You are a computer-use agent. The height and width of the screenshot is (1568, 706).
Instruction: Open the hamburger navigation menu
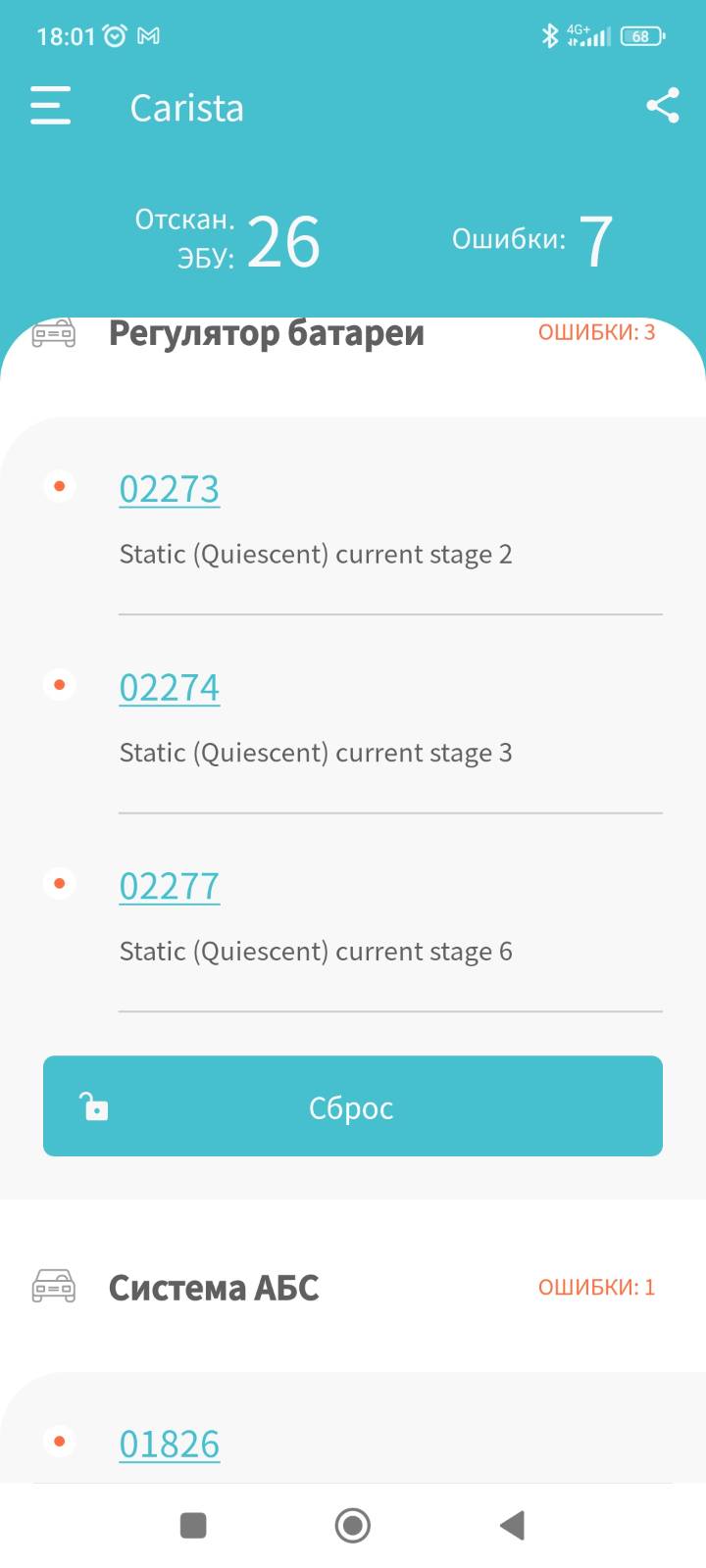coord(50,106)
